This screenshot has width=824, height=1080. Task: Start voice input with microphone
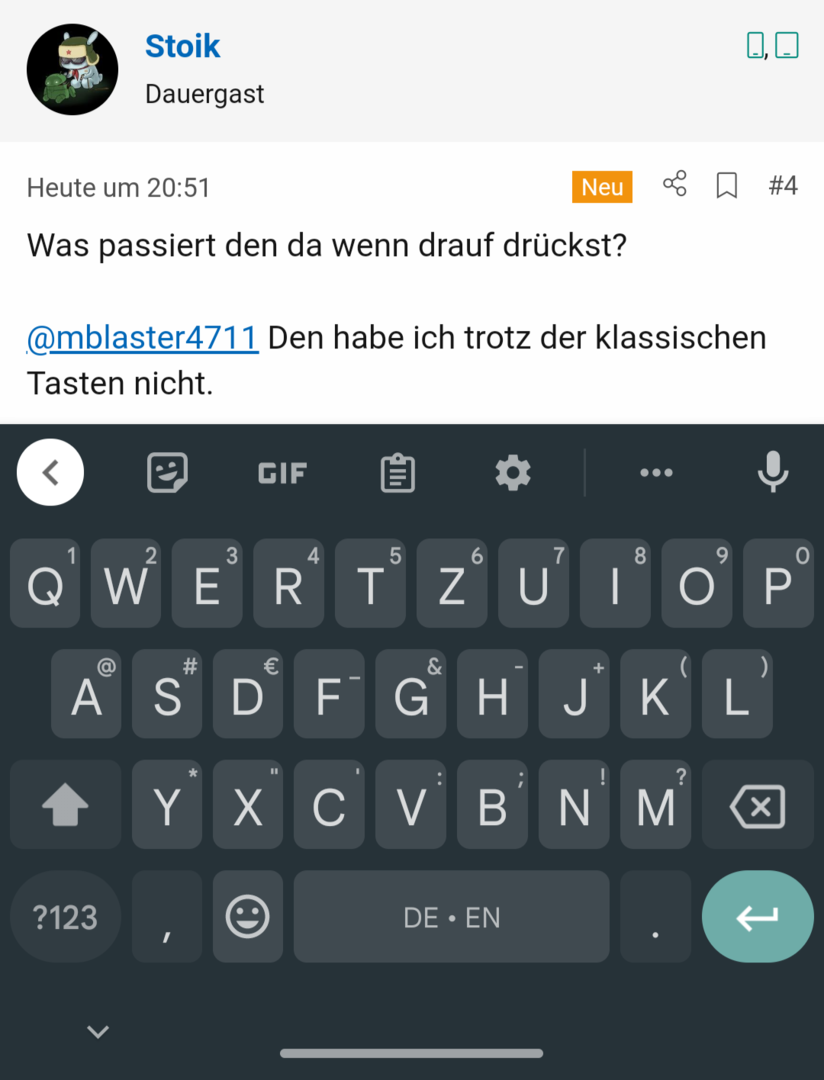pos(772,472)
